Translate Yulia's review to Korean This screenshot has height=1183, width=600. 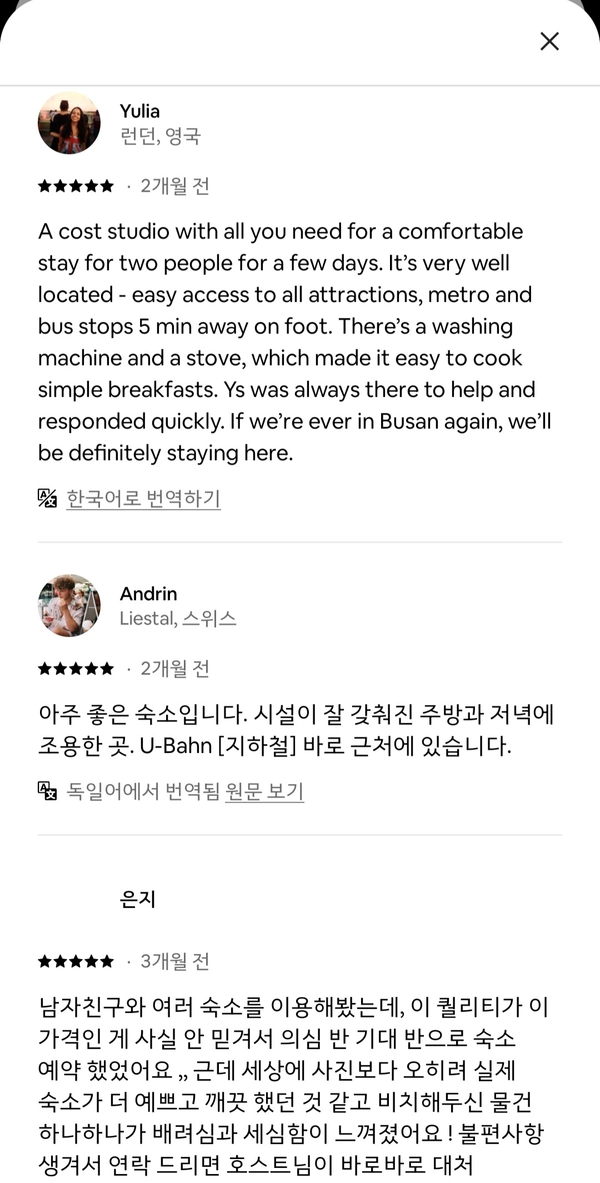[143, 498]
